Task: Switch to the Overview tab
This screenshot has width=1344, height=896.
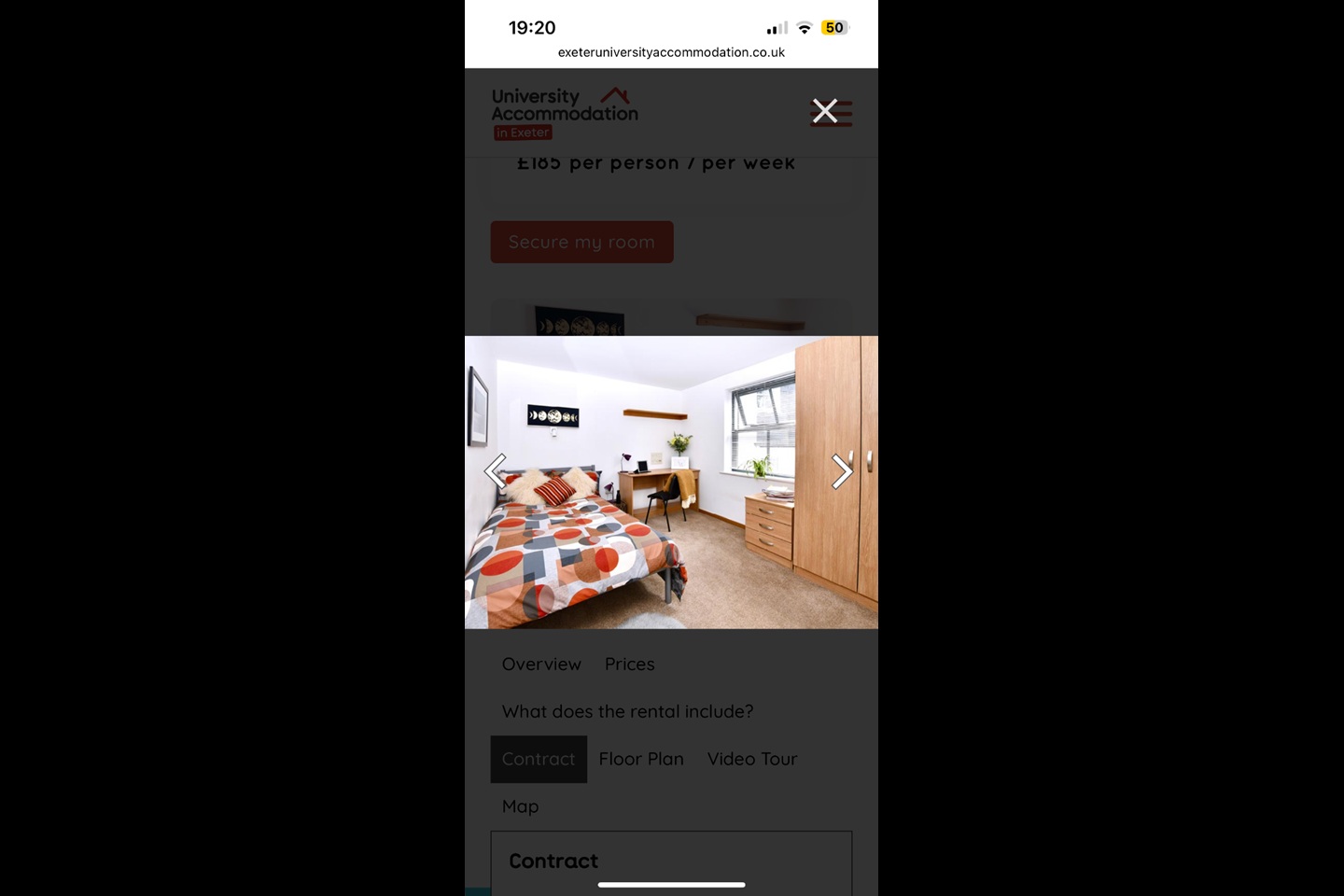Action: tap(541, 665)
